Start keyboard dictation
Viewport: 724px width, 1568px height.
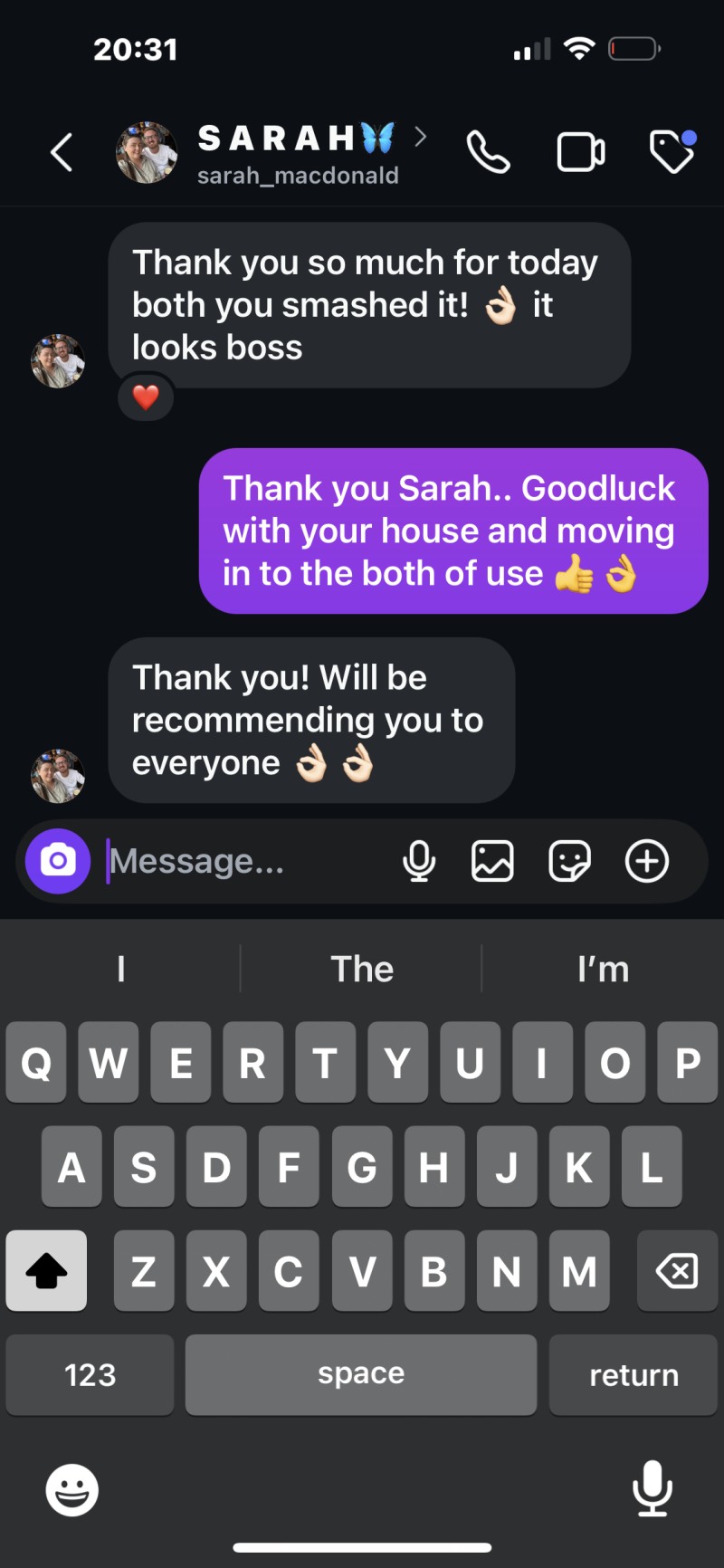coord(652,1489)
